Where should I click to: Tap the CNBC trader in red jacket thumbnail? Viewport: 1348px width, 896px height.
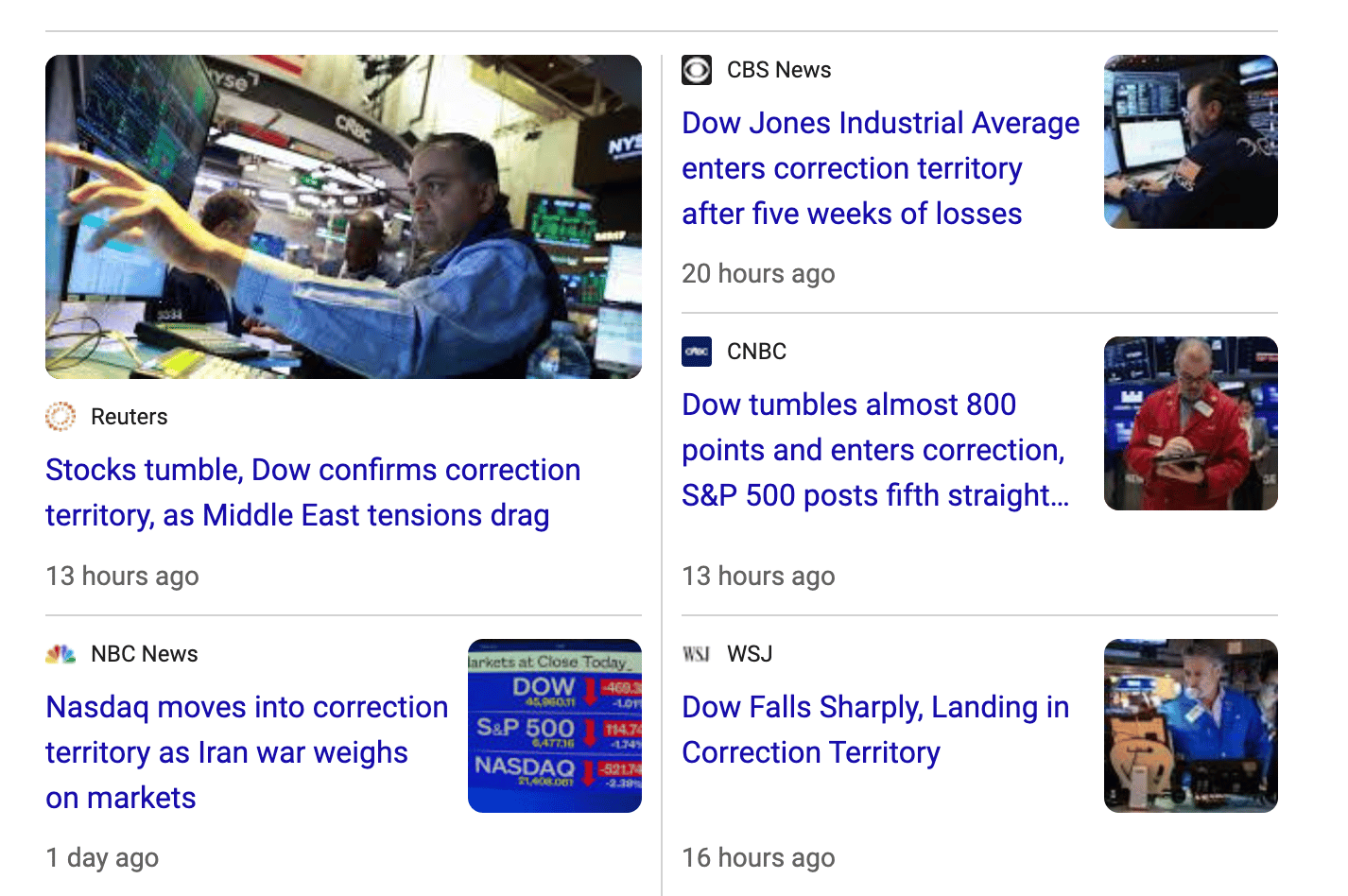click(x=1190, y=423)
